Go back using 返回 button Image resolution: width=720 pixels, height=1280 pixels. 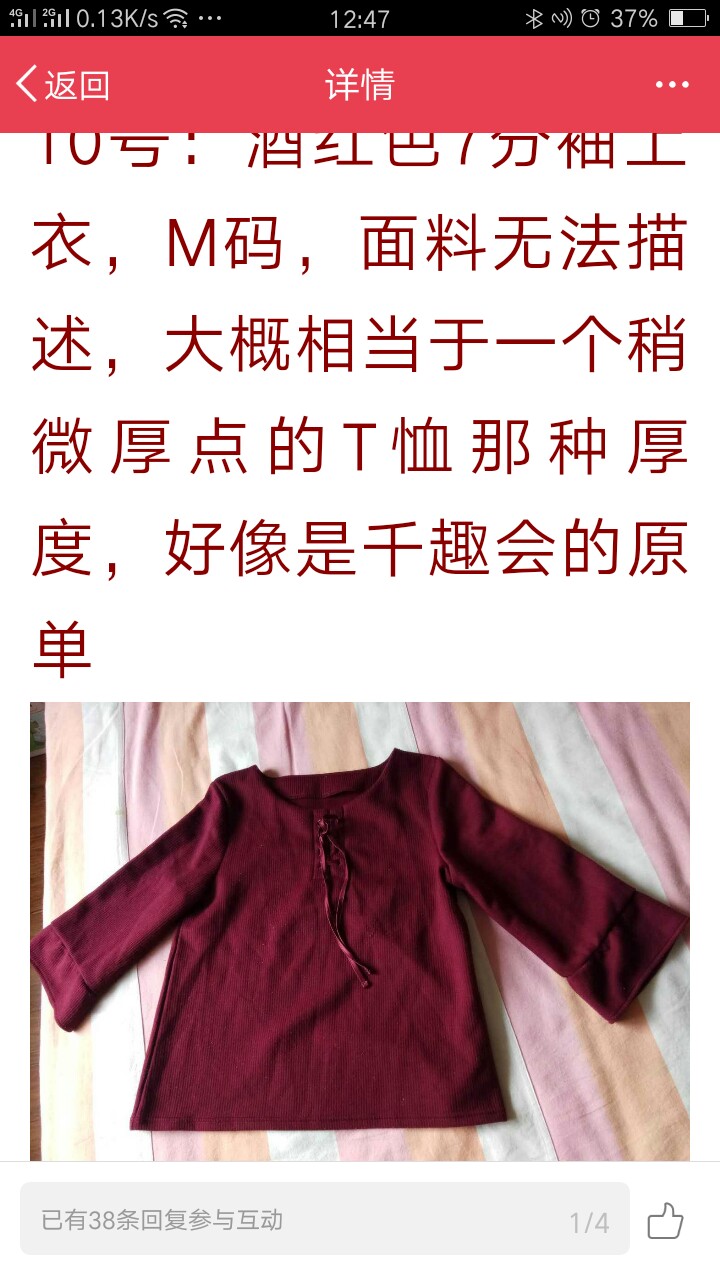pos(63,85)
